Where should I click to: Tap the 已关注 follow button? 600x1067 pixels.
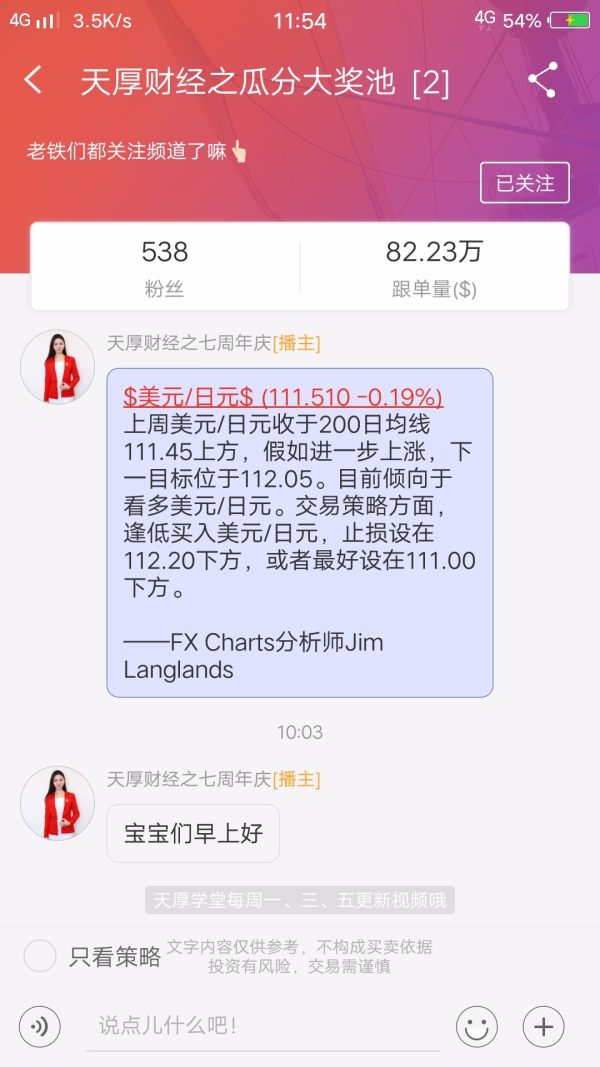(x=525, y=183)
